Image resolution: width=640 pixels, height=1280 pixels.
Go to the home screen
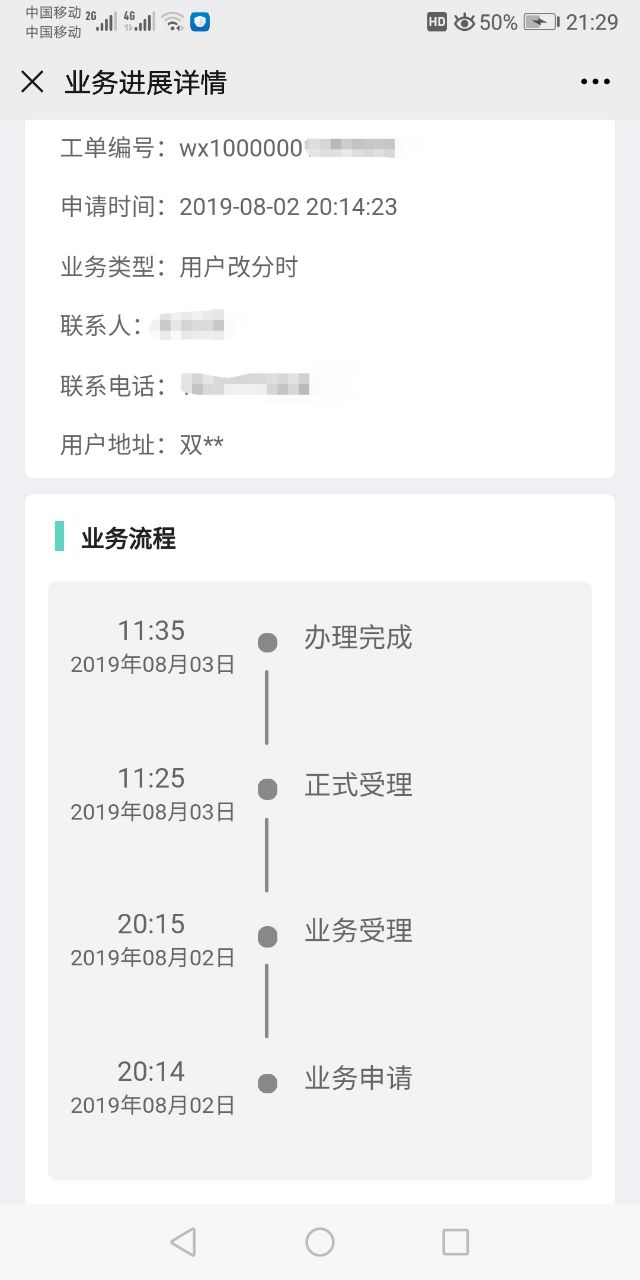[320, 1242]
